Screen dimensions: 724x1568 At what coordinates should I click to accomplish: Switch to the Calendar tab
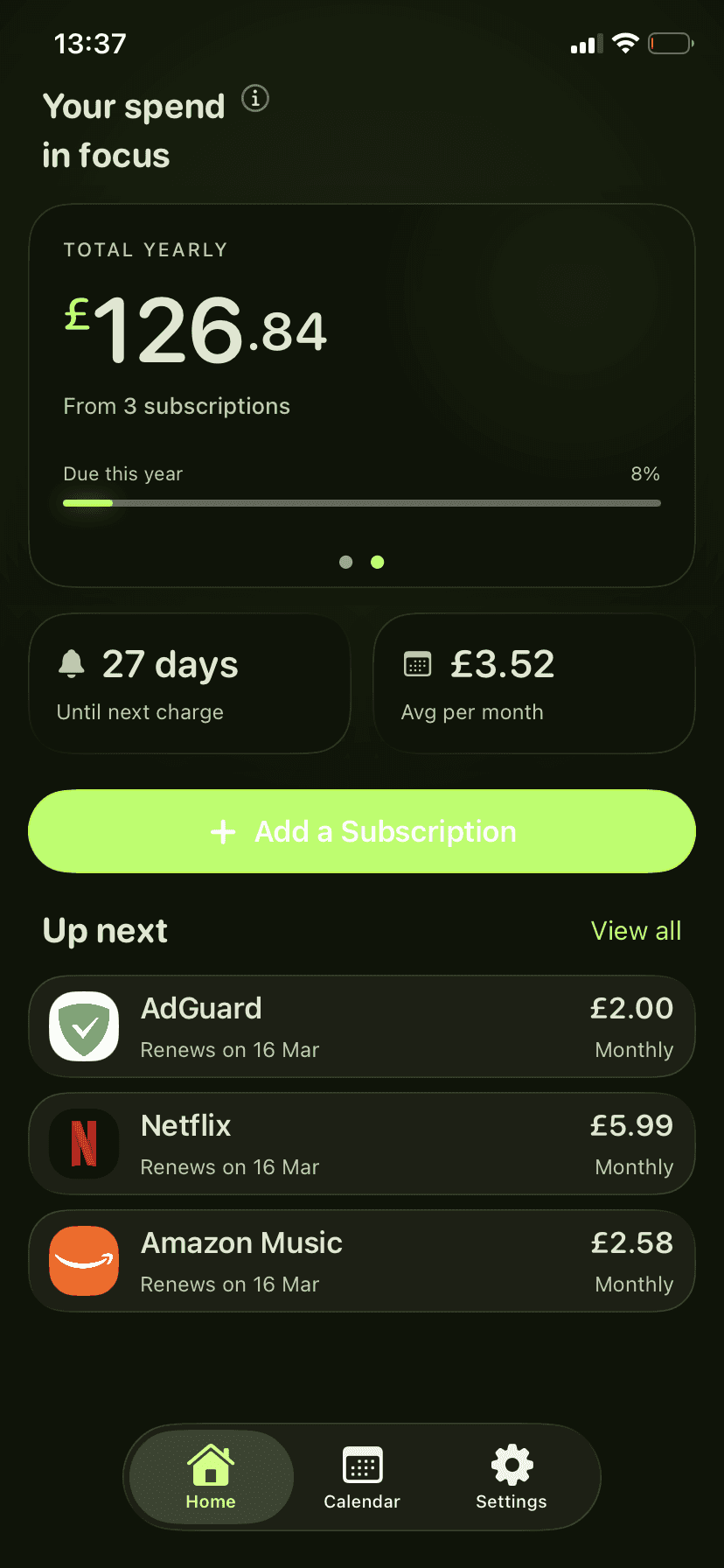pyautogui.click(x=361, y=1479)
